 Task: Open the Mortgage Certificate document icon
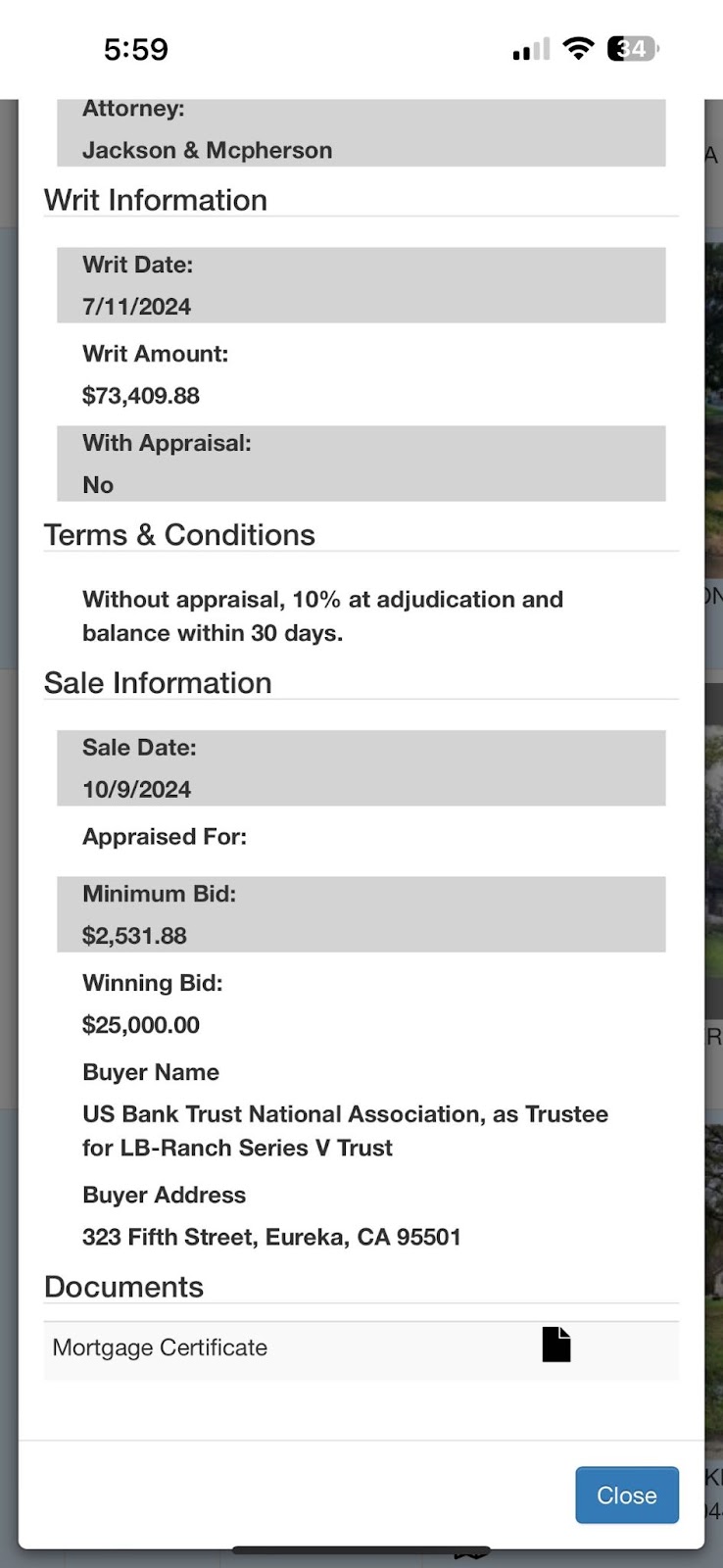[x=556, y=1345]
